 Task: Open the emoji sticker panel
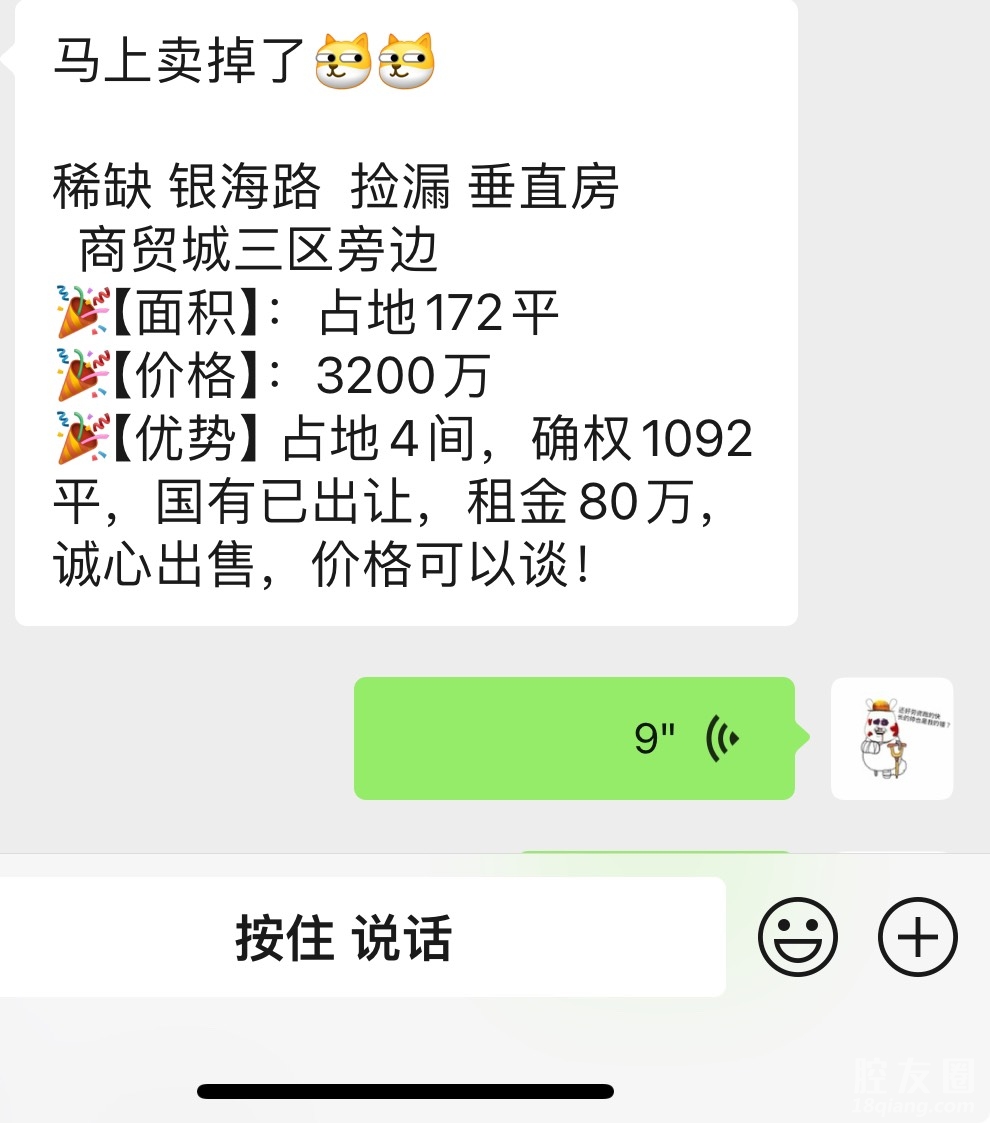click(x=797, y=937)
